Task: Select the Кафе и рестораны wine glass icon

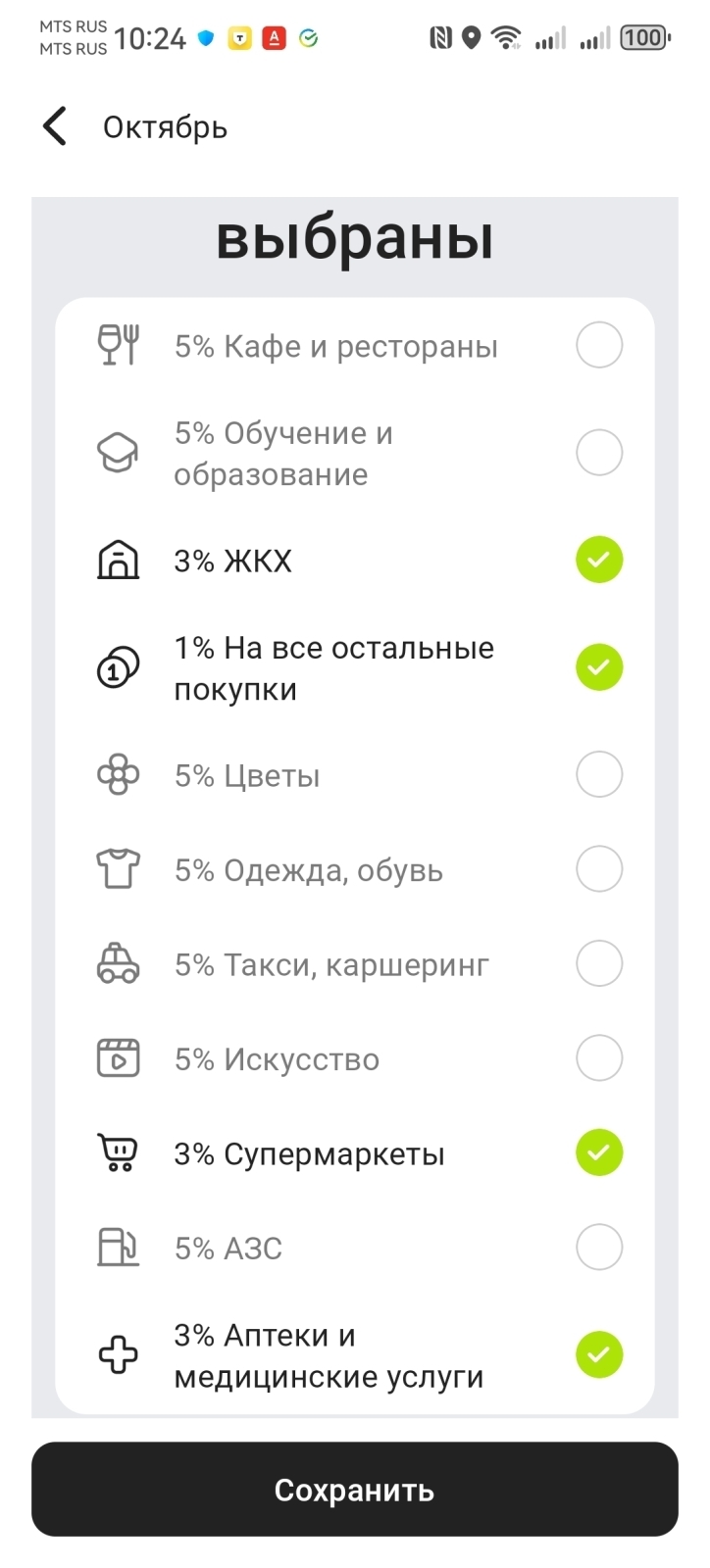Action: tap(118, 345)
